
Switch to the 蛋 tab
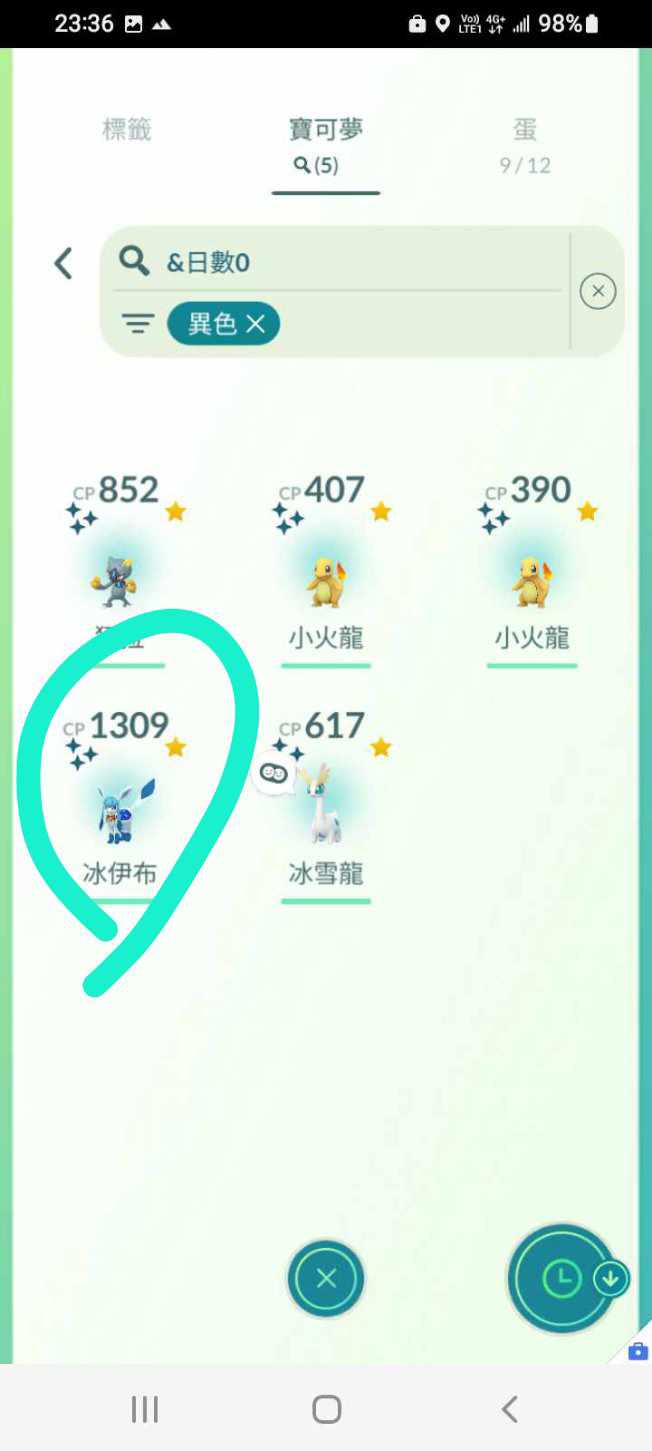click(x=525, y=145)
